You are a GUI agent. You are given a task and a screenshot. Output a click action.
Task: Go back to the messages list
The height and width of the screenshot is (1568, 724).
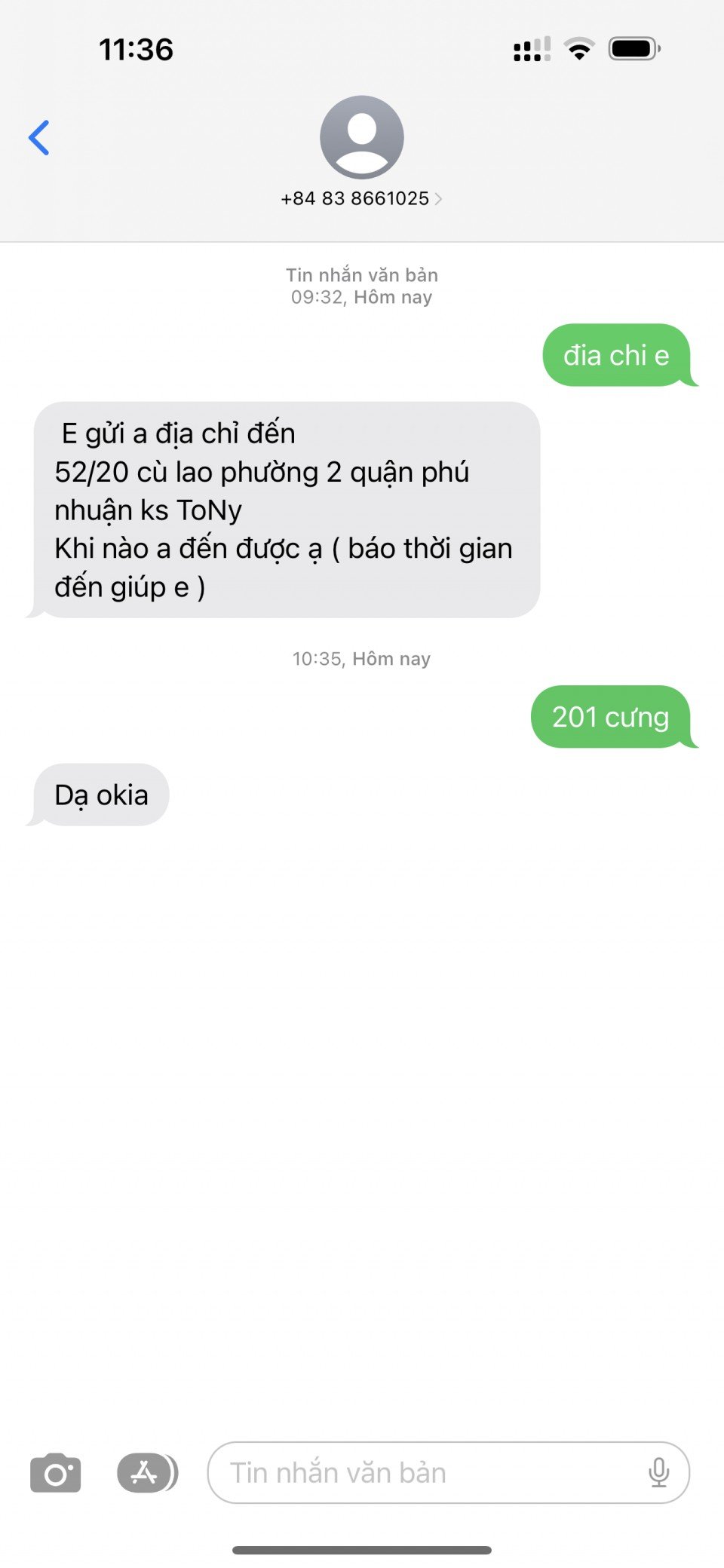click(39, 138)
